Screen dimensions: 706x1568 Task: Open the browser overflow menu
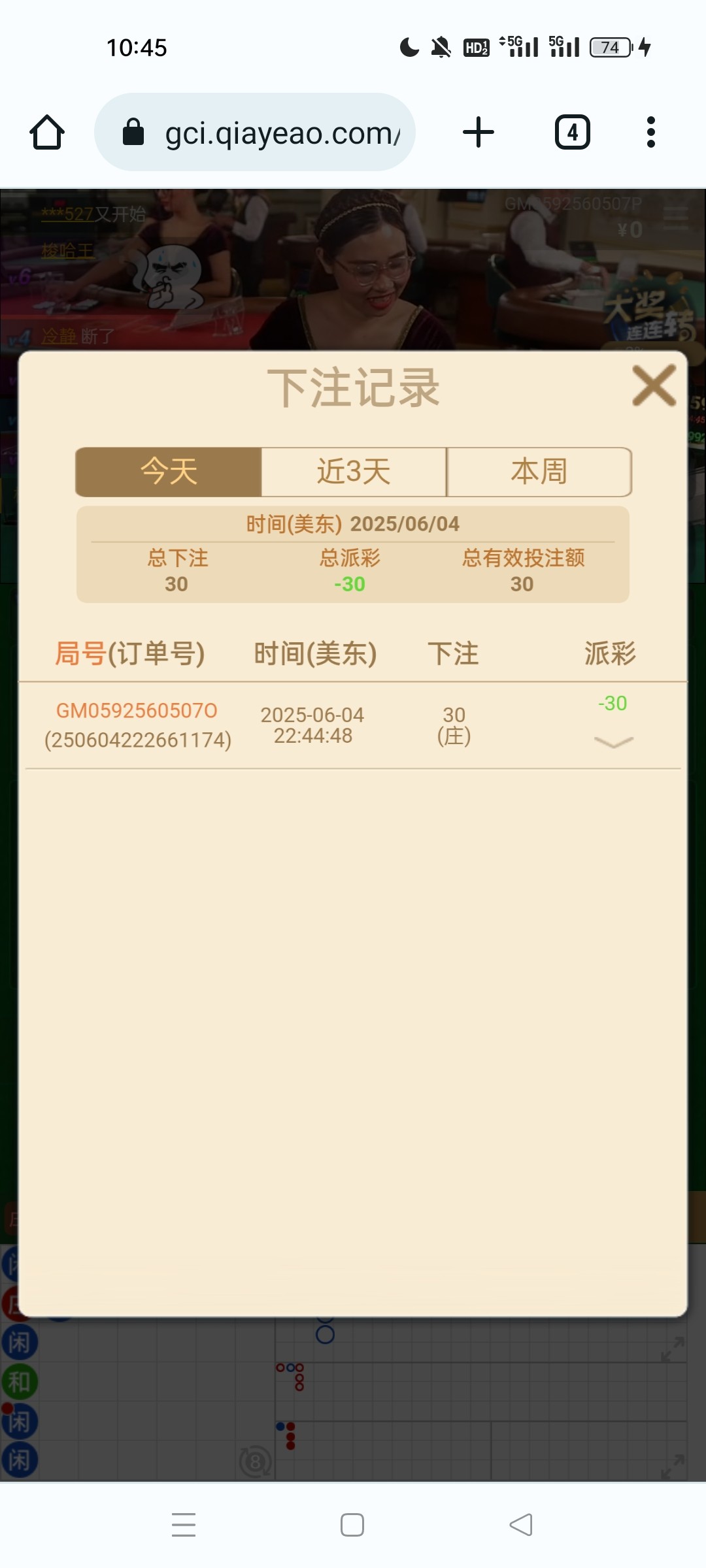pos(650,133)
